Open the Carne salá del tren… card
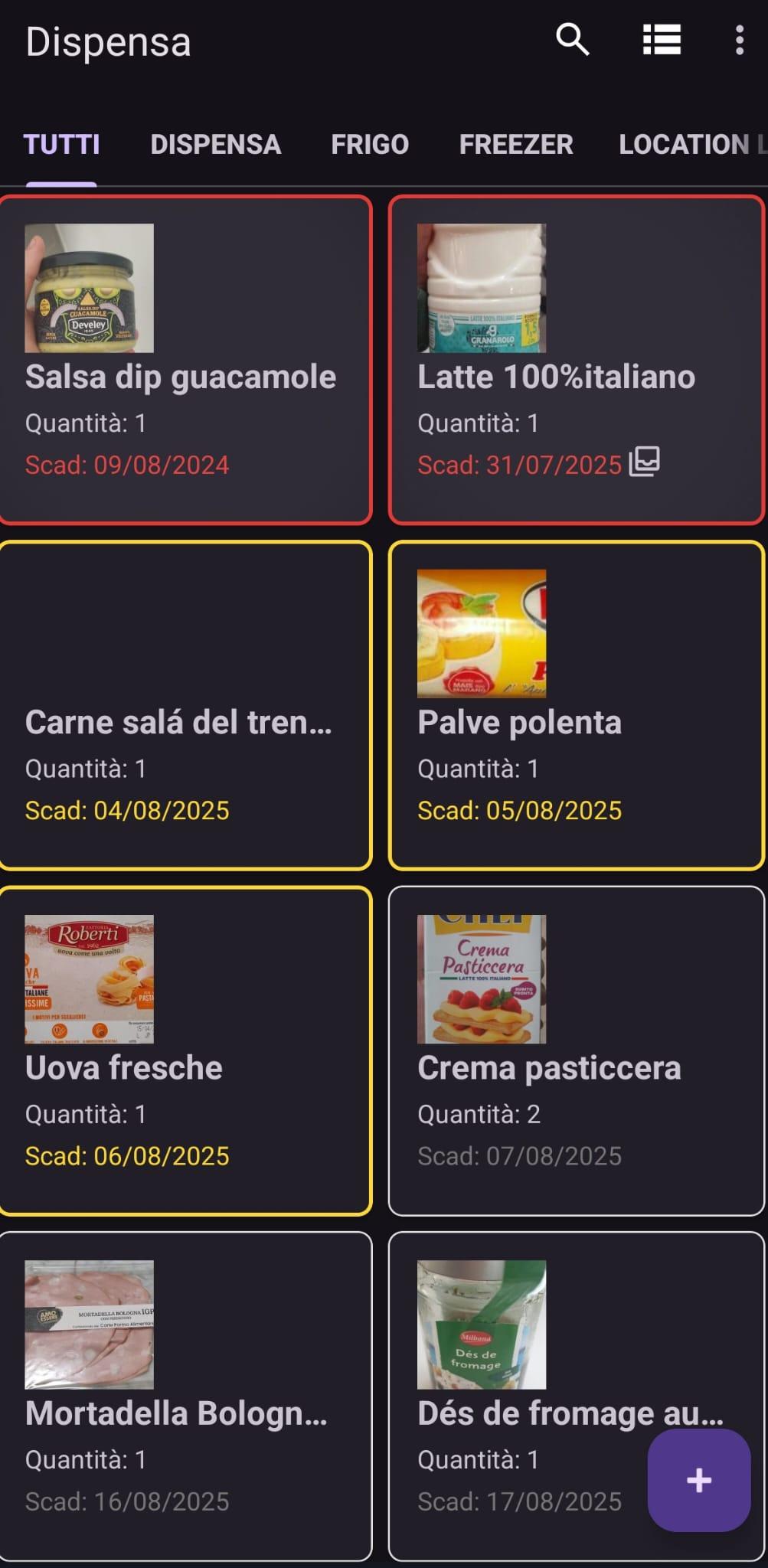The image size is (768, 1568). (185, 705)
